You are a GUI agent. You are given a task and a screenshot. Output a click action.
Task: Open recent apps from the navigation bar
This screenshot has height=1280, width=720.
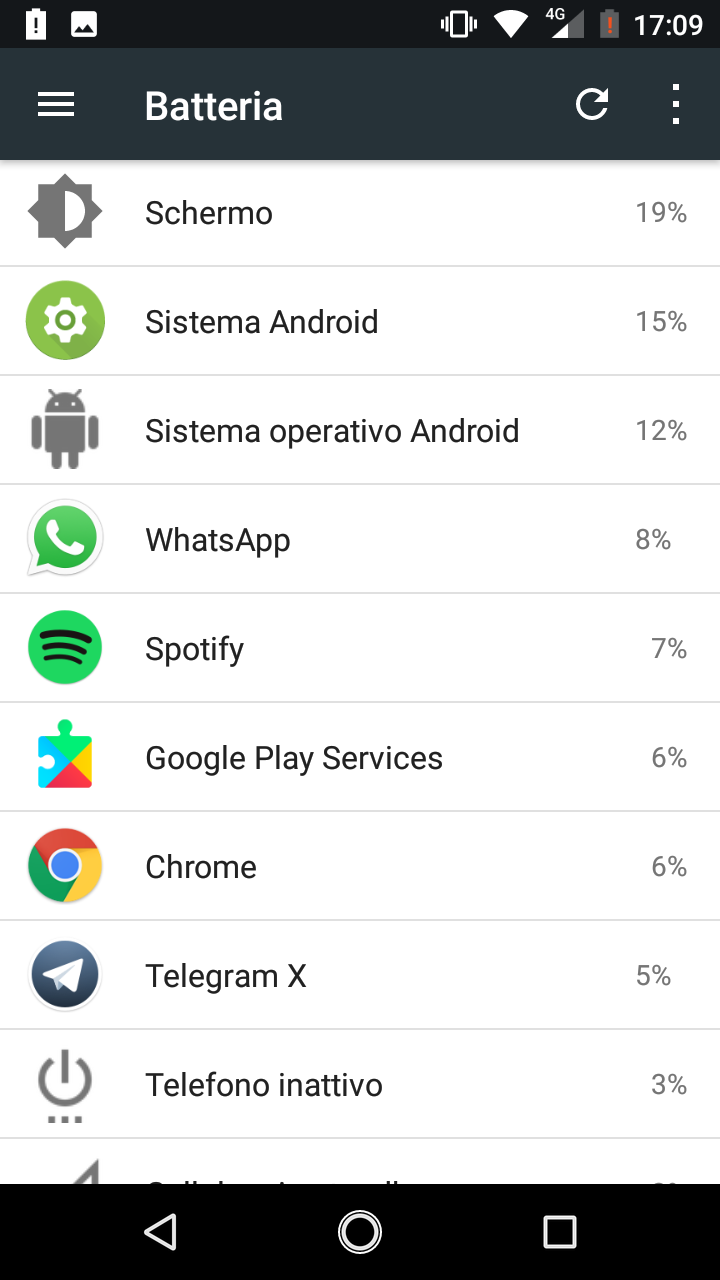tap(560, 1232)
